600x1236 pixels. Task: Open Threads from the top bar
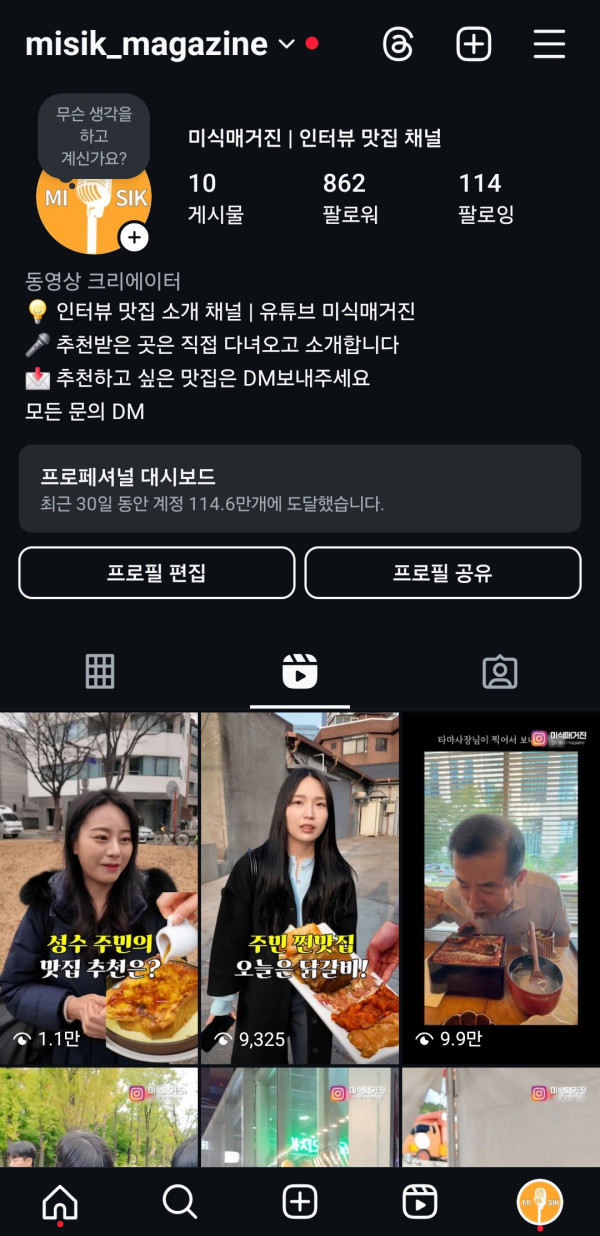pos(398,44)
